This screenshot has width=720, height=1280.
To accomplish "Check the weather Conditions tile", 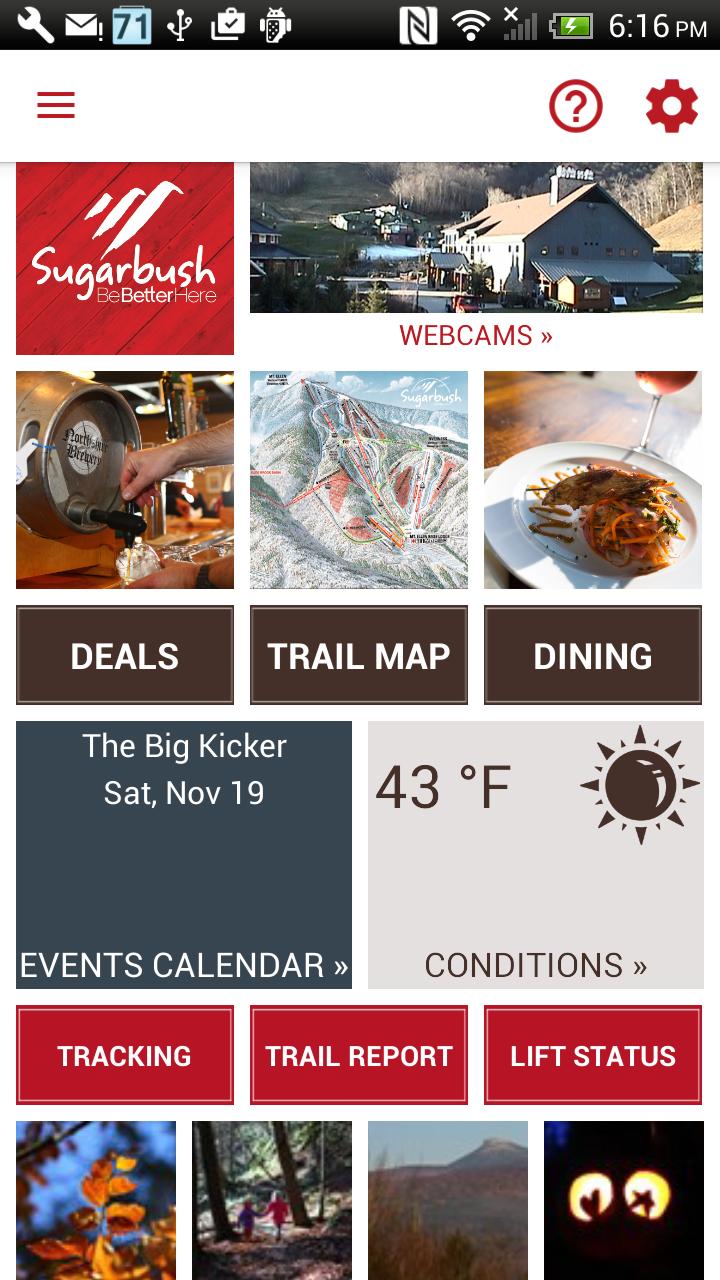I will pos(536,855).
